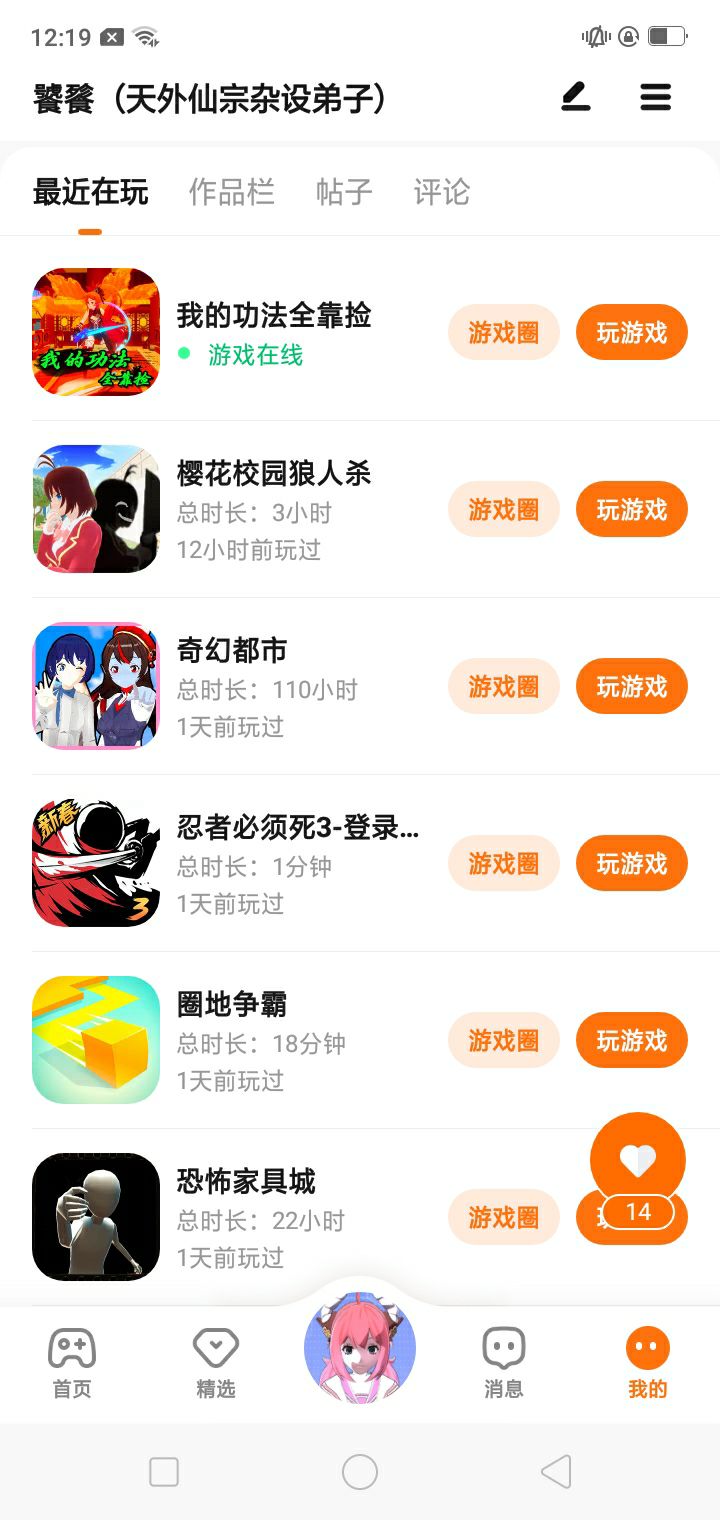Tap the center avatar button
Screen dimensions: 720x1520
pyautogui.click(x=360, y=1347)
